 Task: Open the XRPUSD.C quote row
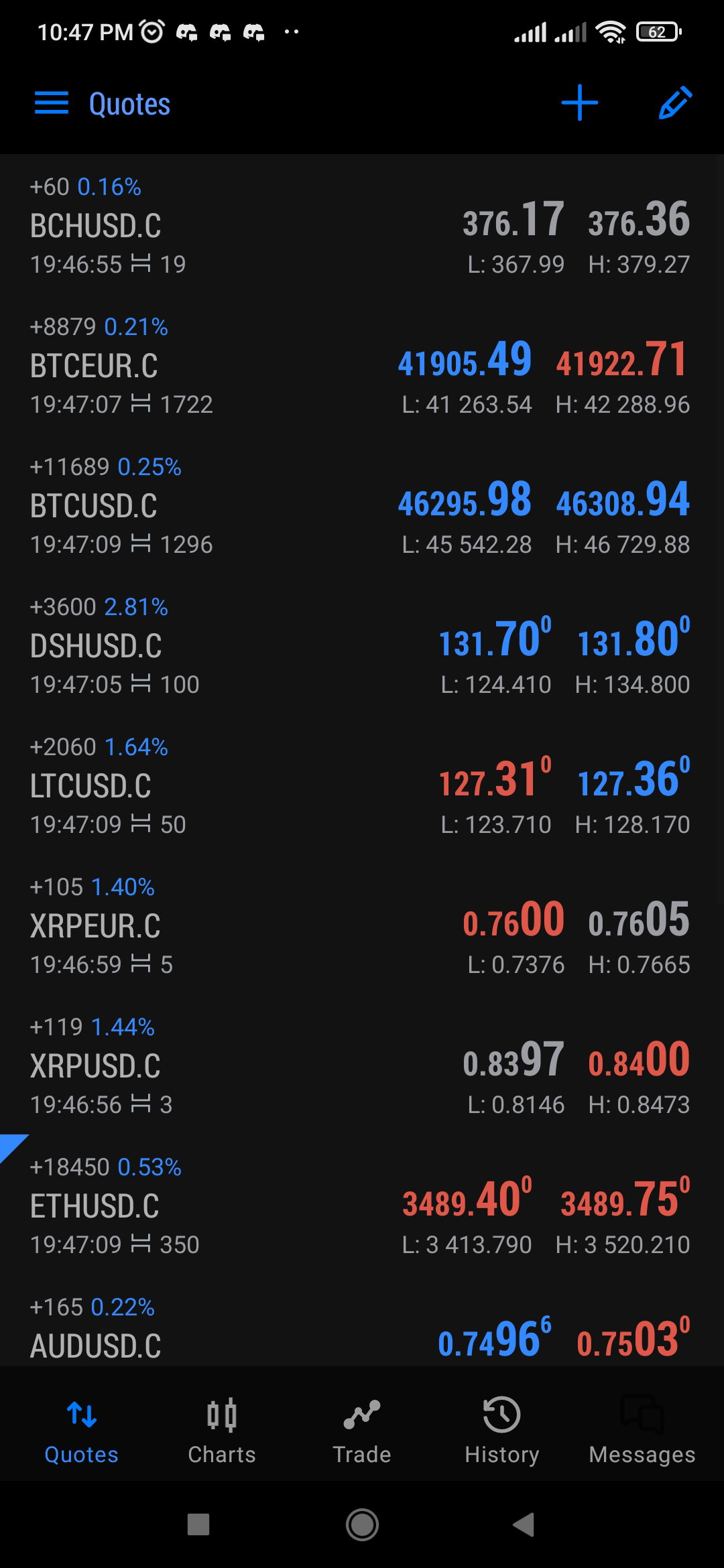pyautogui.click(x=362, y=1065)
